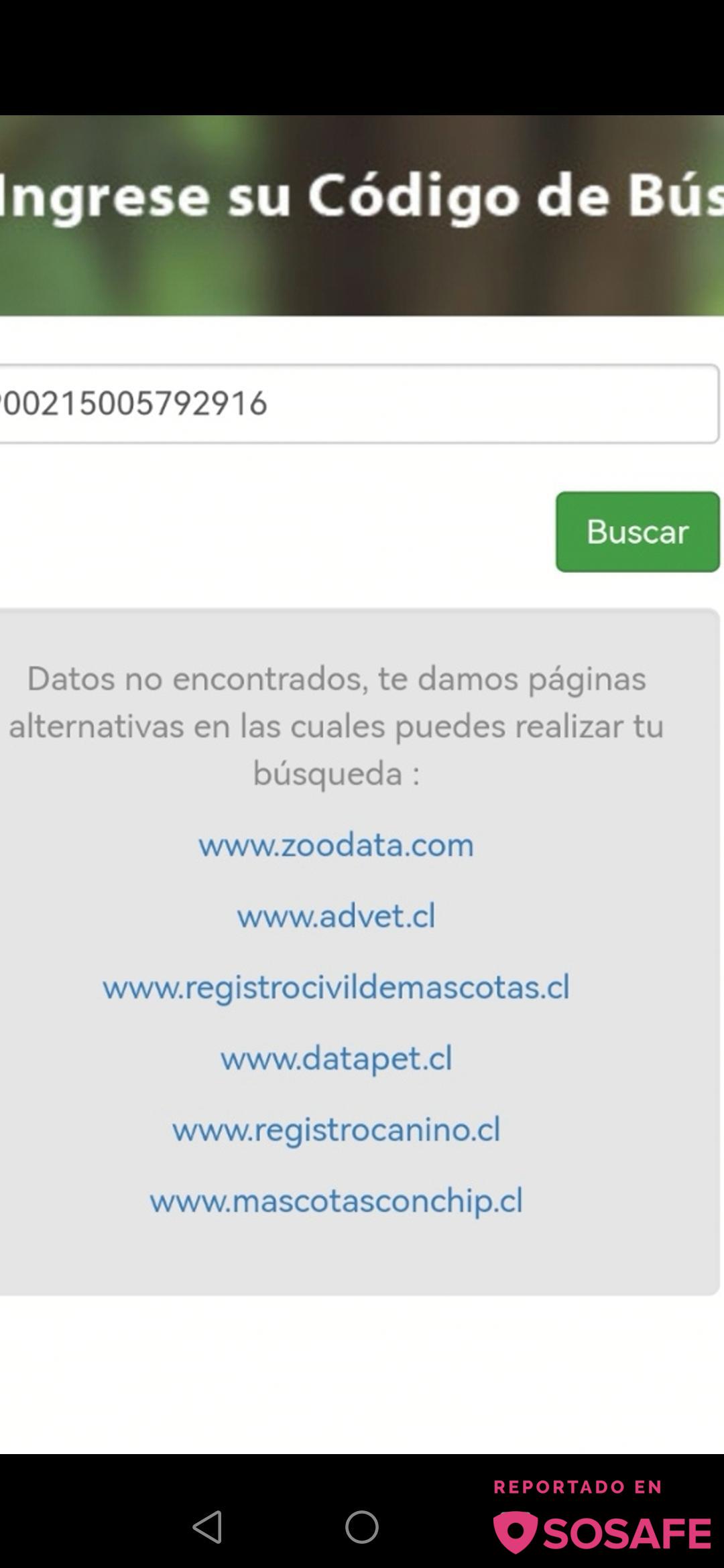Tap the system home button
The width and height of the screenshot is (724, 1568).
[x=362, y=1527]
